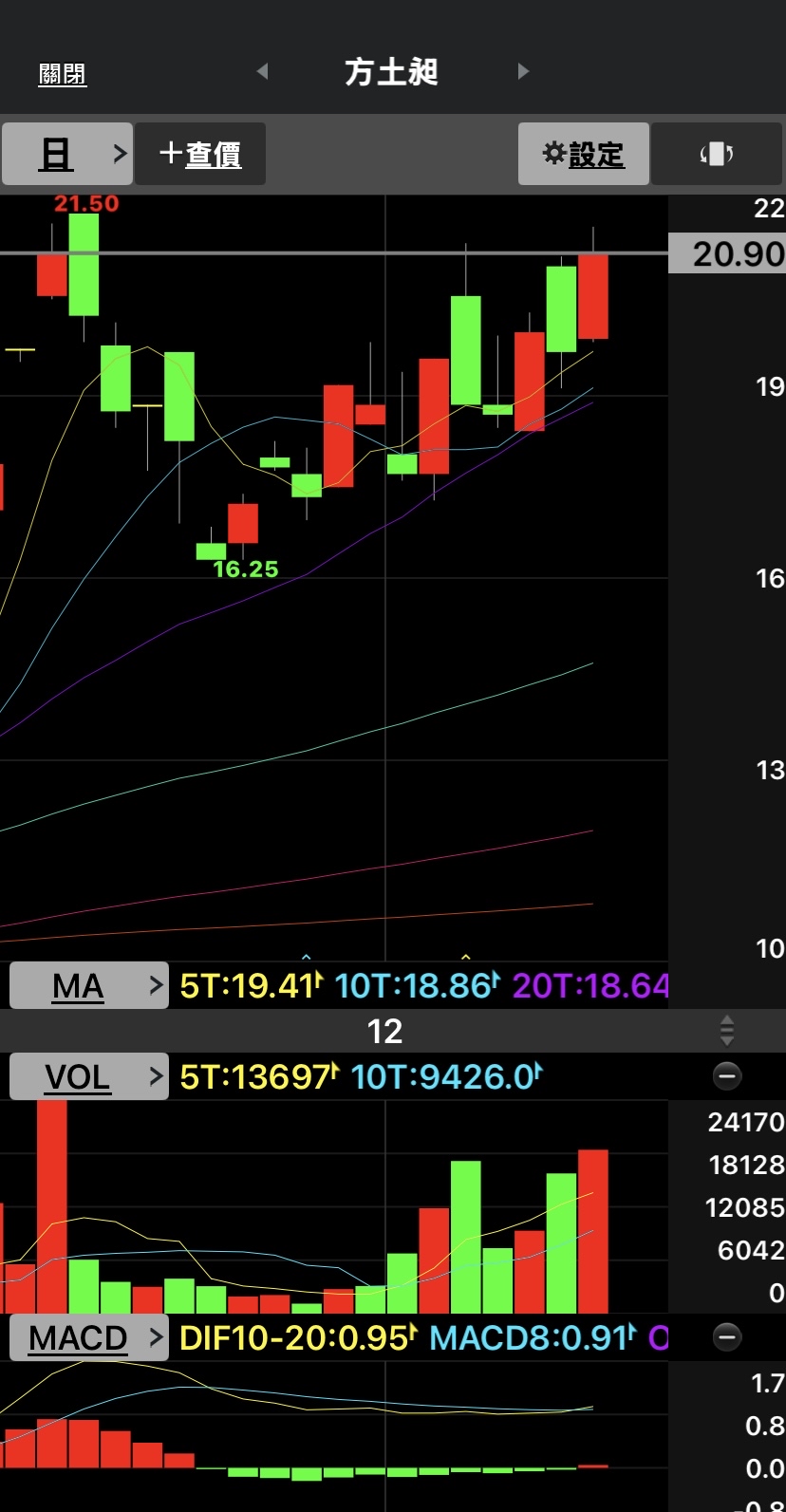Tap the panel resize handle beside 12
Viewport: 786px width, 1512px height.
pos(727,1031)
